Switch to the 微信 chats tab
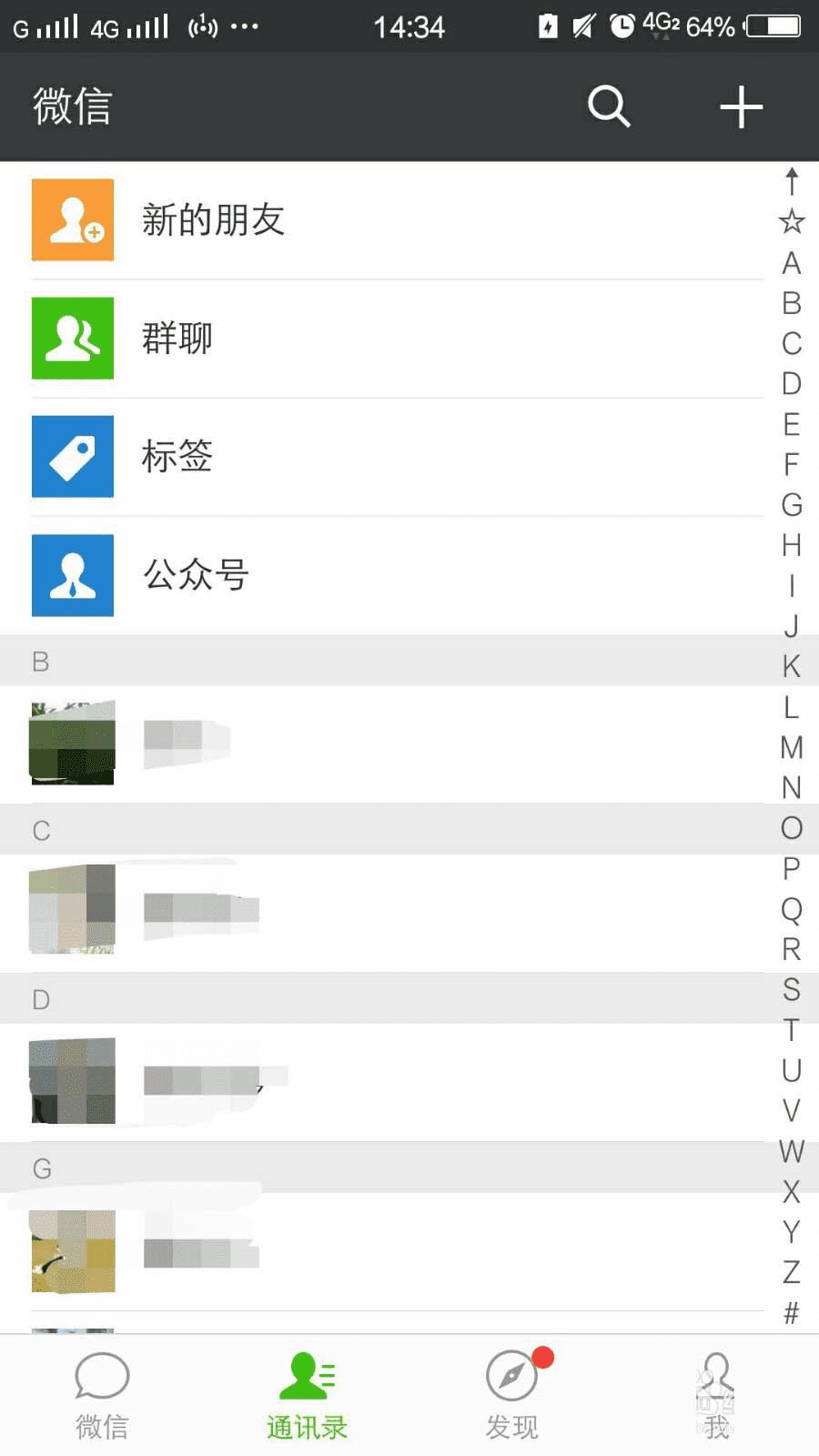Screen dimensions: 819x1456 coord(102,1395)
